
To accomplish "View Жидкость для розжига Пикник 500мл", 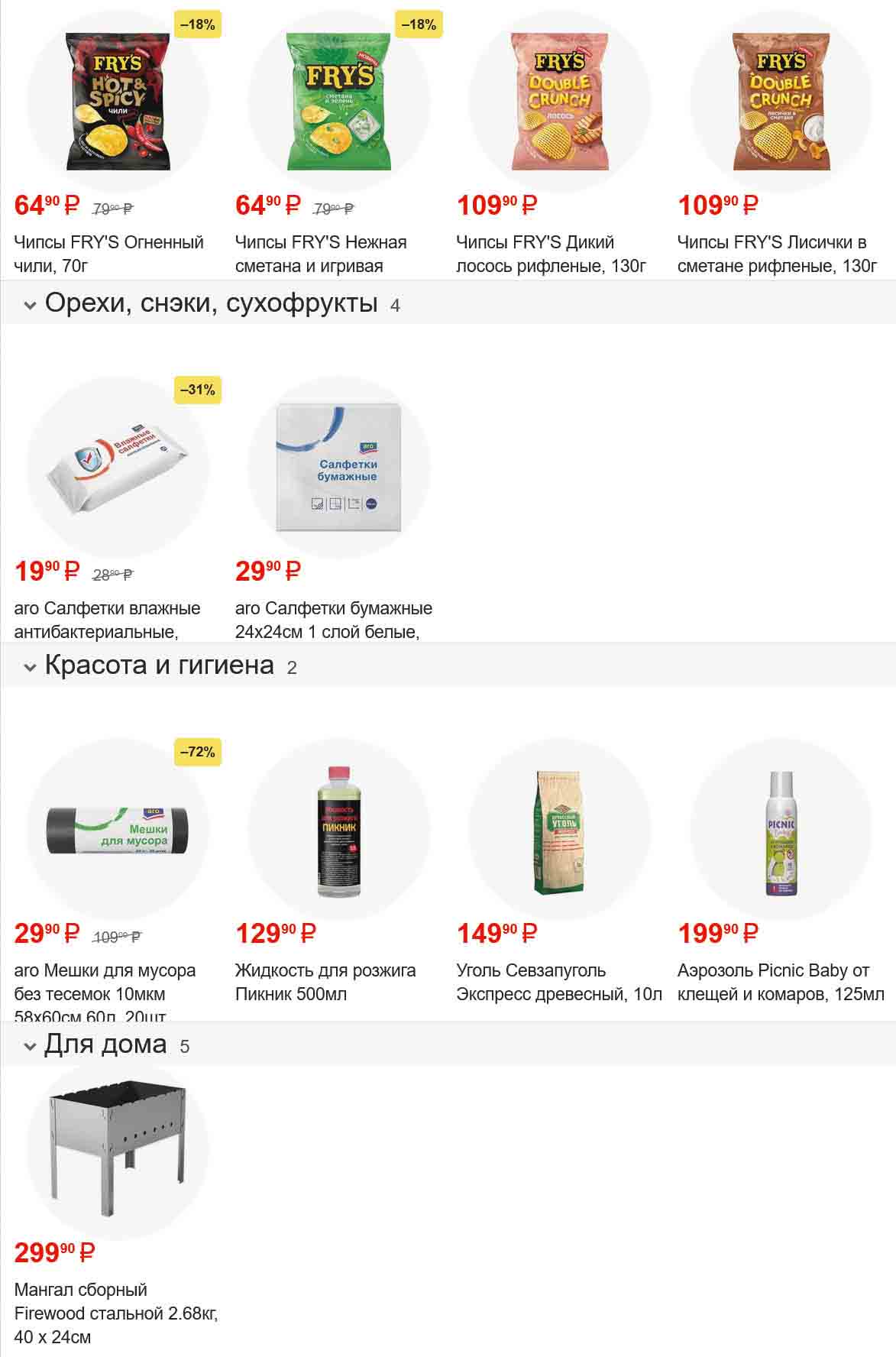I will [x=338, y=829].
